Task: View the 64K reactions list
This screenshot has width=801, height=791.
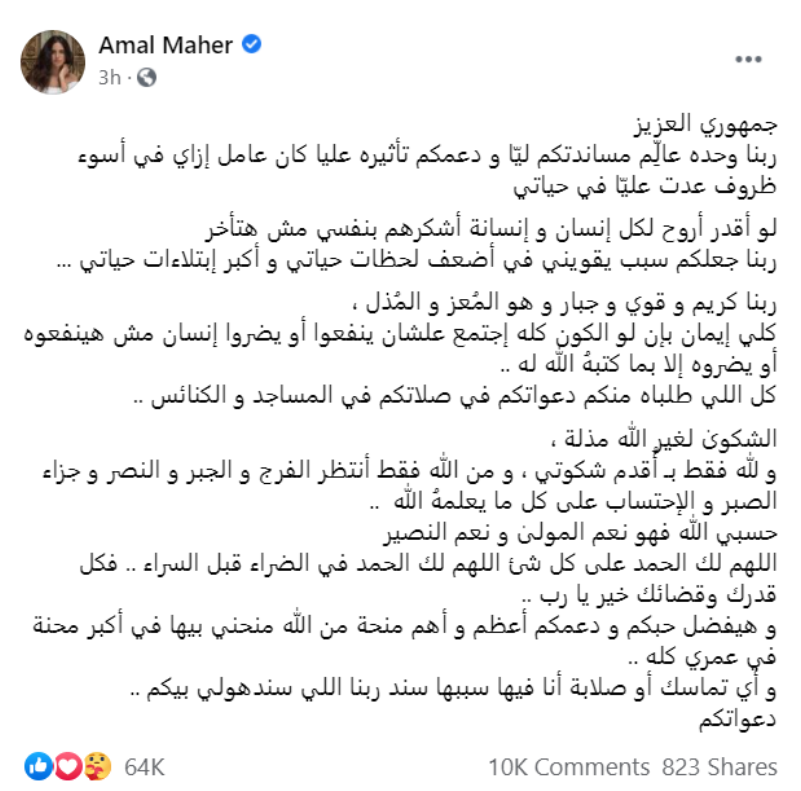Action: [144, 767]
